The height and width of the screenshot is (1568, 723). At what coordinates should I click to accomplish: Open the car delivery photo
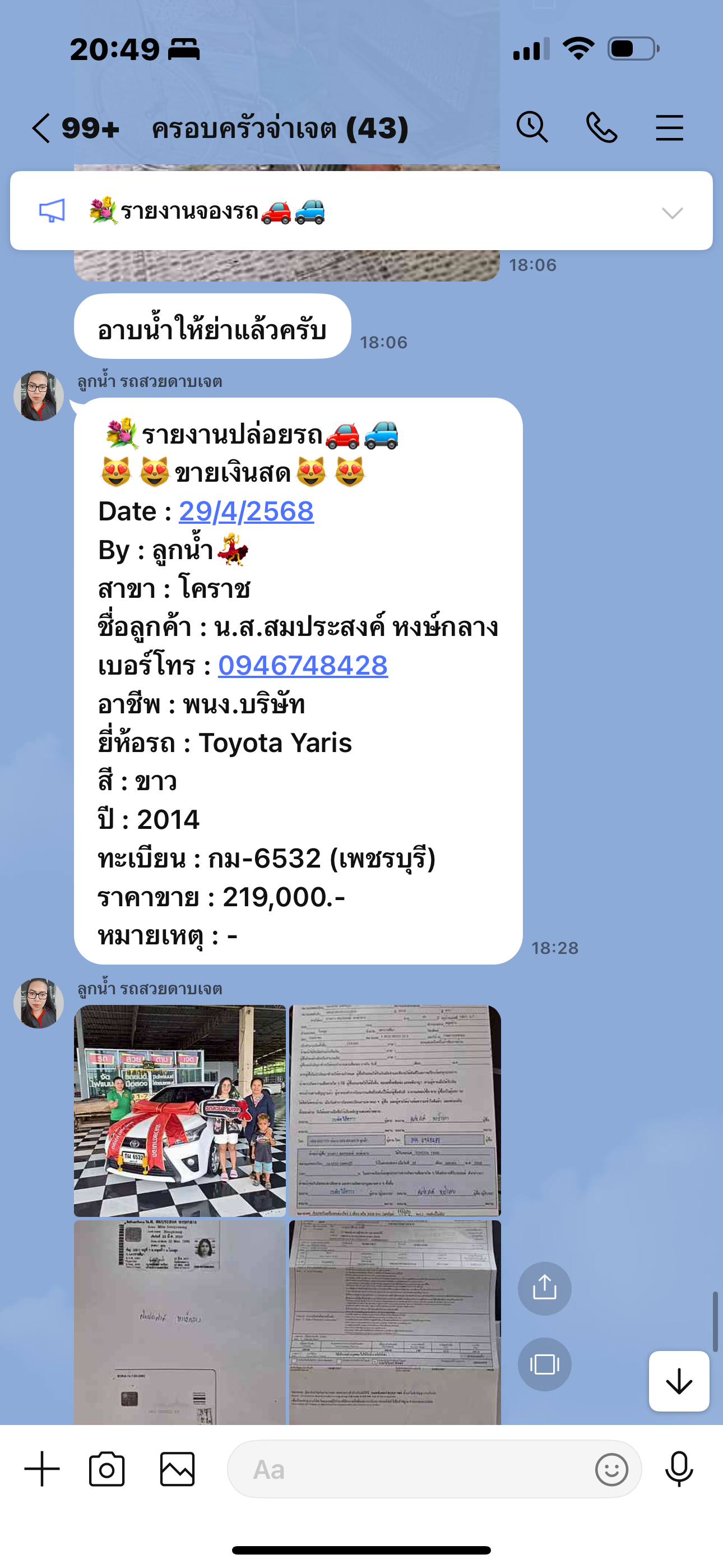click(179, 1110)
